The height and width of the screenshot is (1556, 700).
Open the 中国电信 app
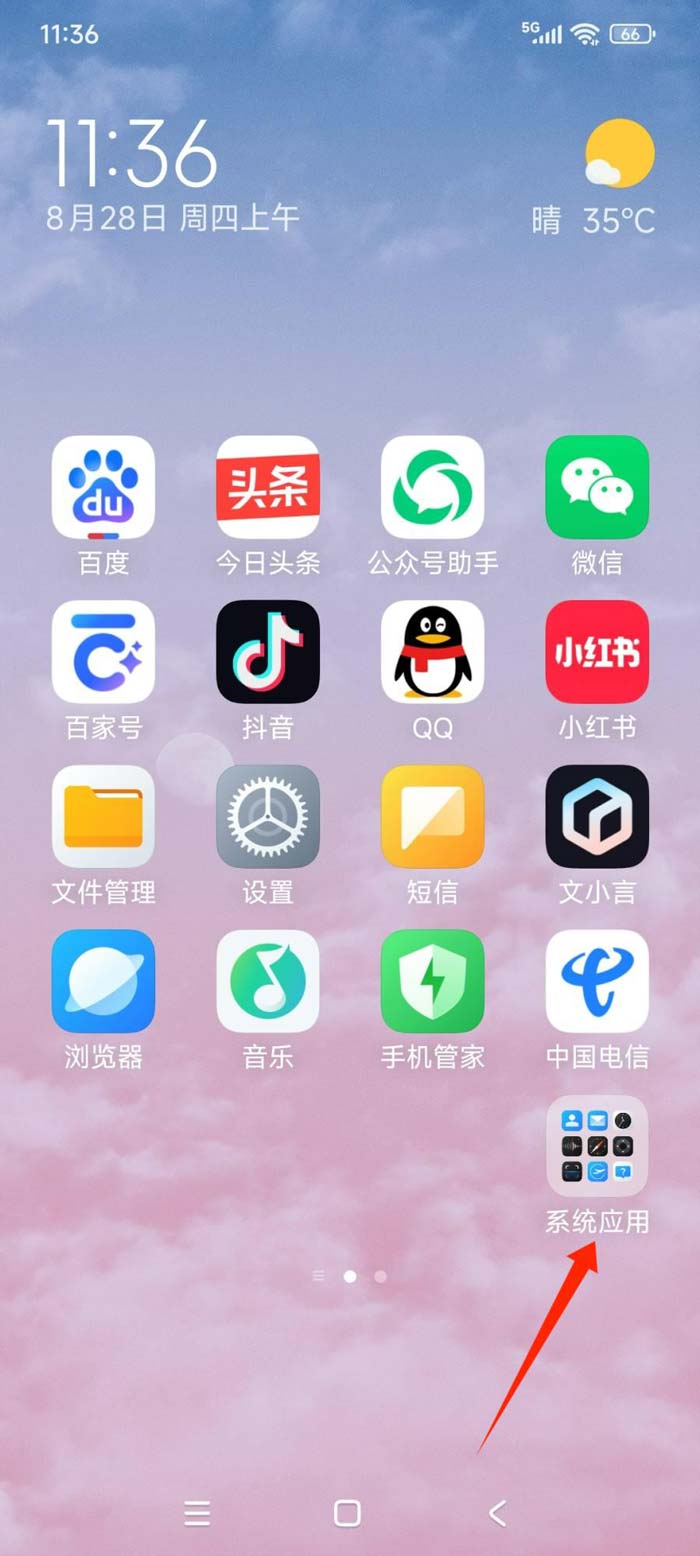coord(597,981)
